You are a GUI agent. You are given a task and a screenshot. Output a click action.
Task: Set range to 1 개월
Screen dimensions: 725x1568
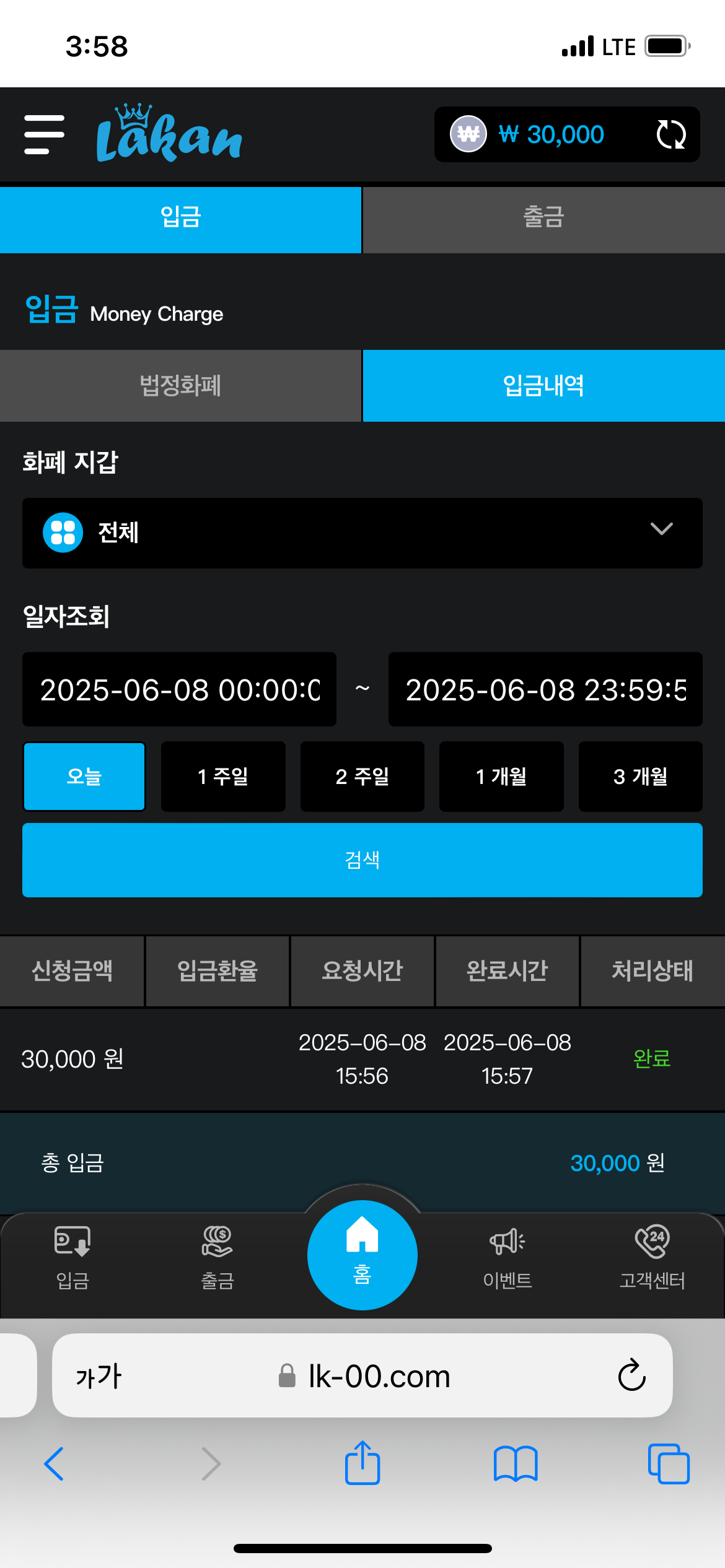[x=501, y=776]
